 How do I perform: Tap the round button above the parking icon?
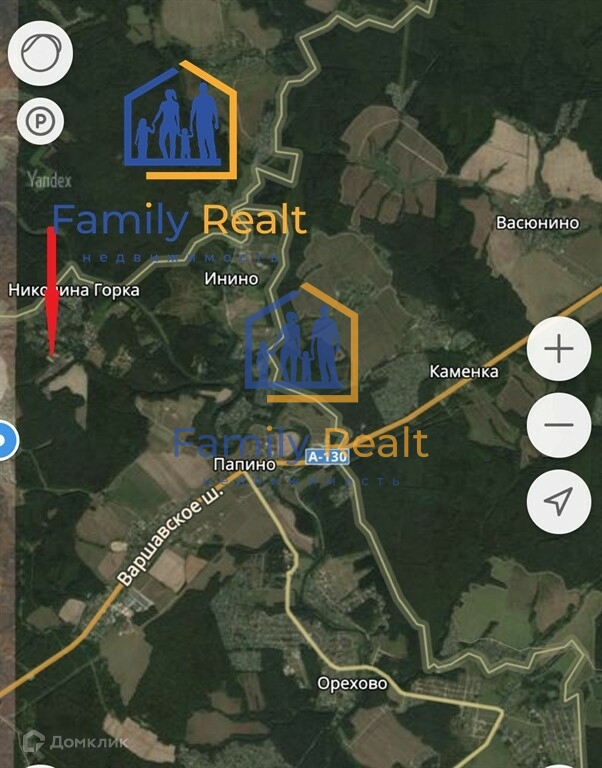pyautogui.click(x=41, y=52)
